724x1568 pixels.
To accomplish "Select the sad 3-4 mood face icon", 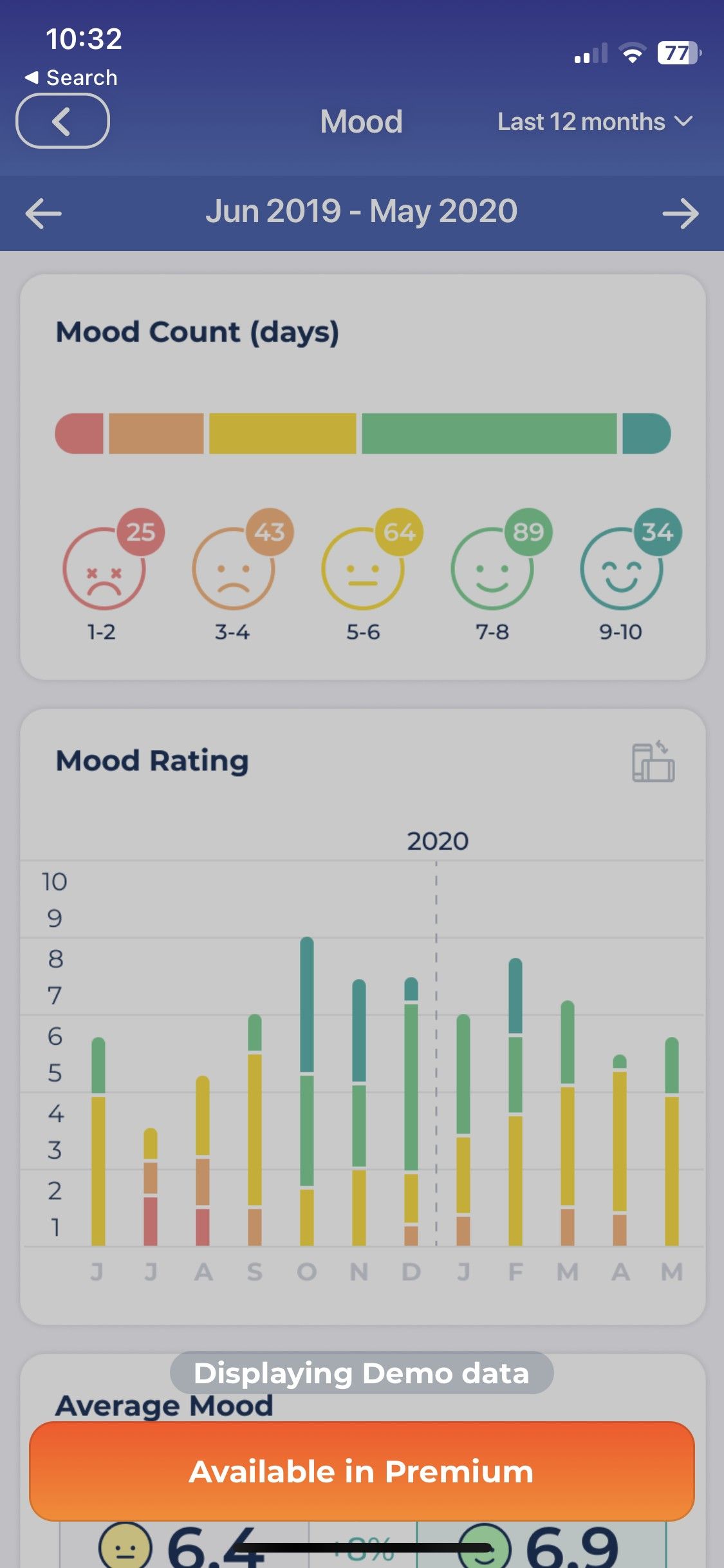I will [234, 573].
